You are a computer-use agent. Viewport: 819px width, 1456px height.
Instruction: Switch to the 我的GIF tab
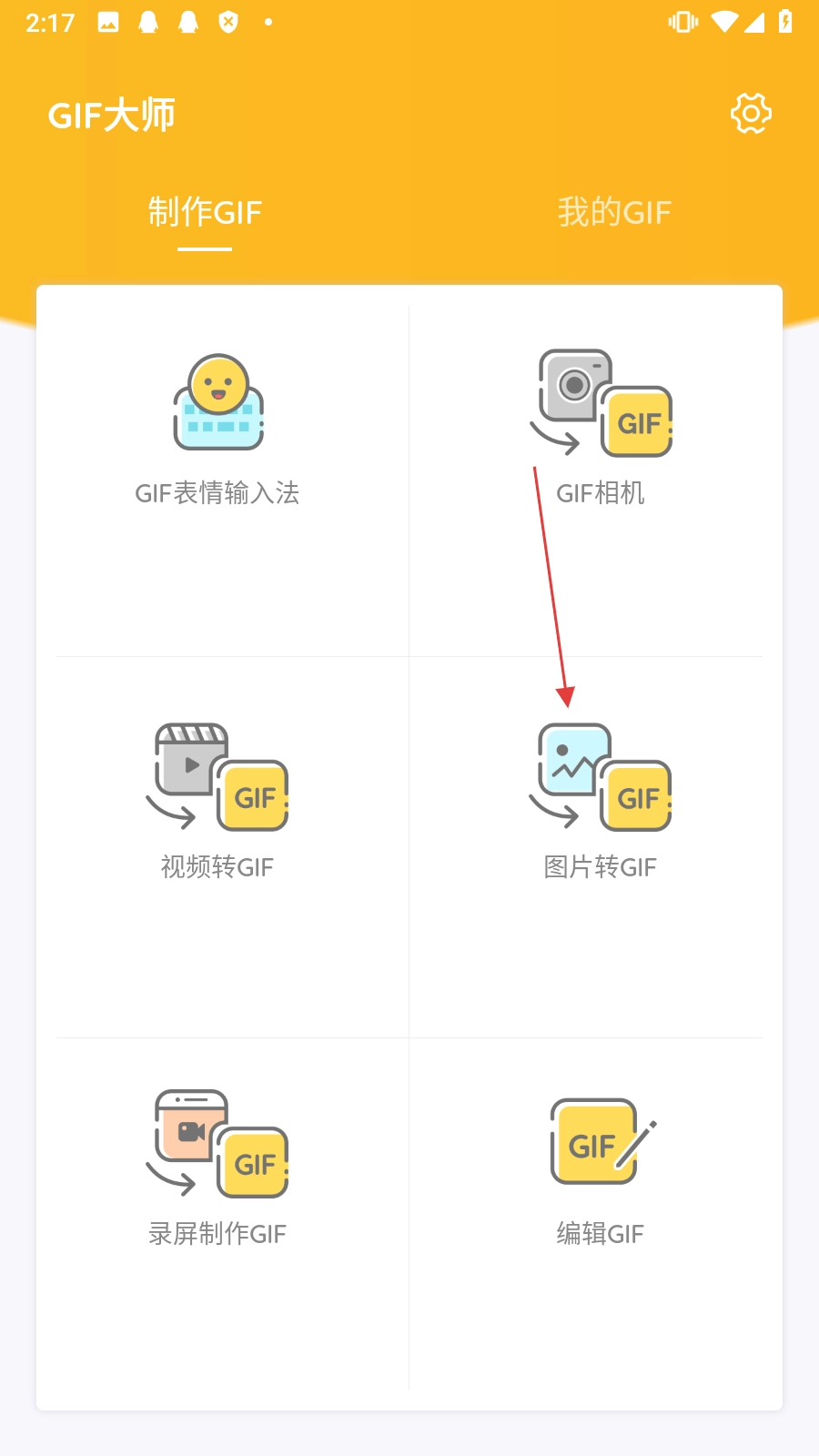coord(614,212)
